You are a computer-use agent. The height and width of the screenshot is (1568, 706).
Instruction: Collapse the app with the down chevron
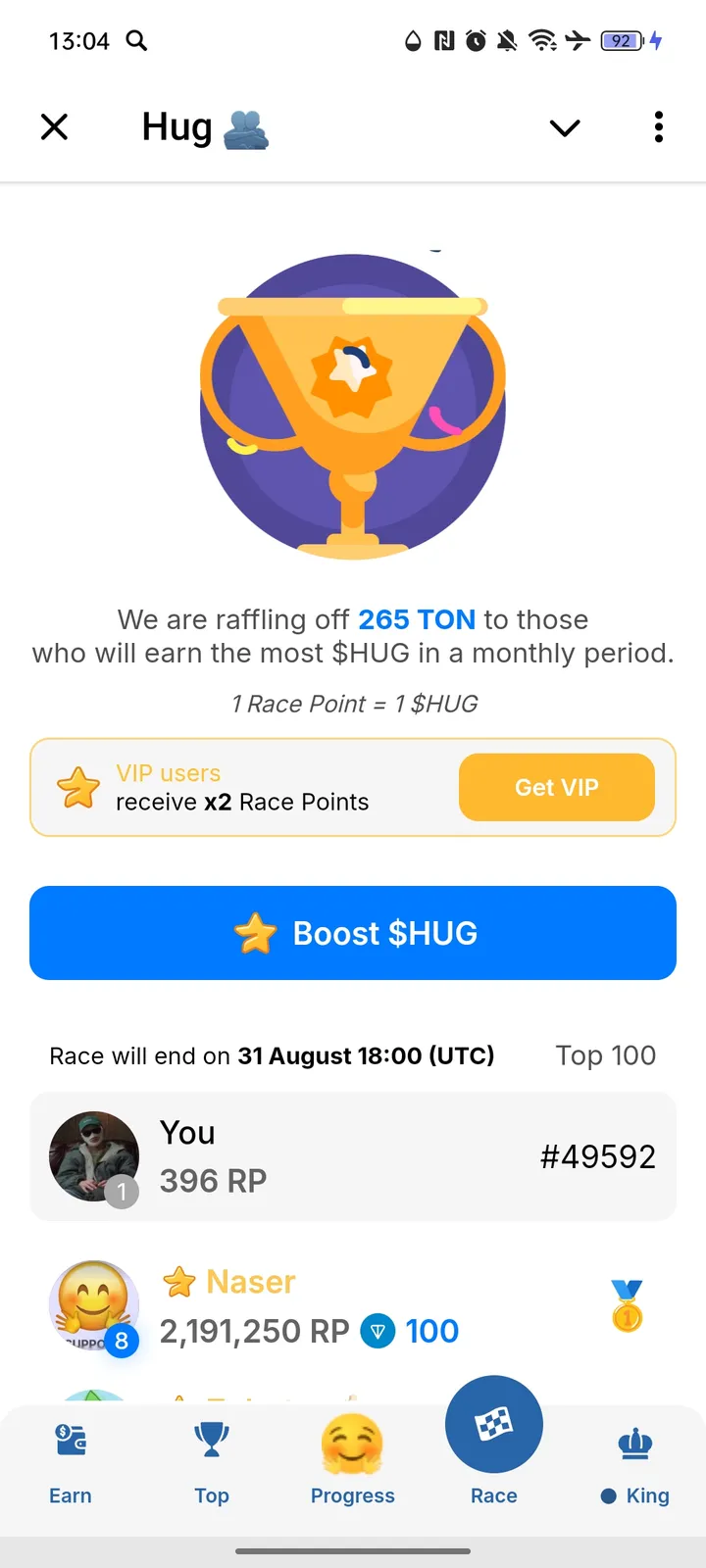(x=565, y=128)
